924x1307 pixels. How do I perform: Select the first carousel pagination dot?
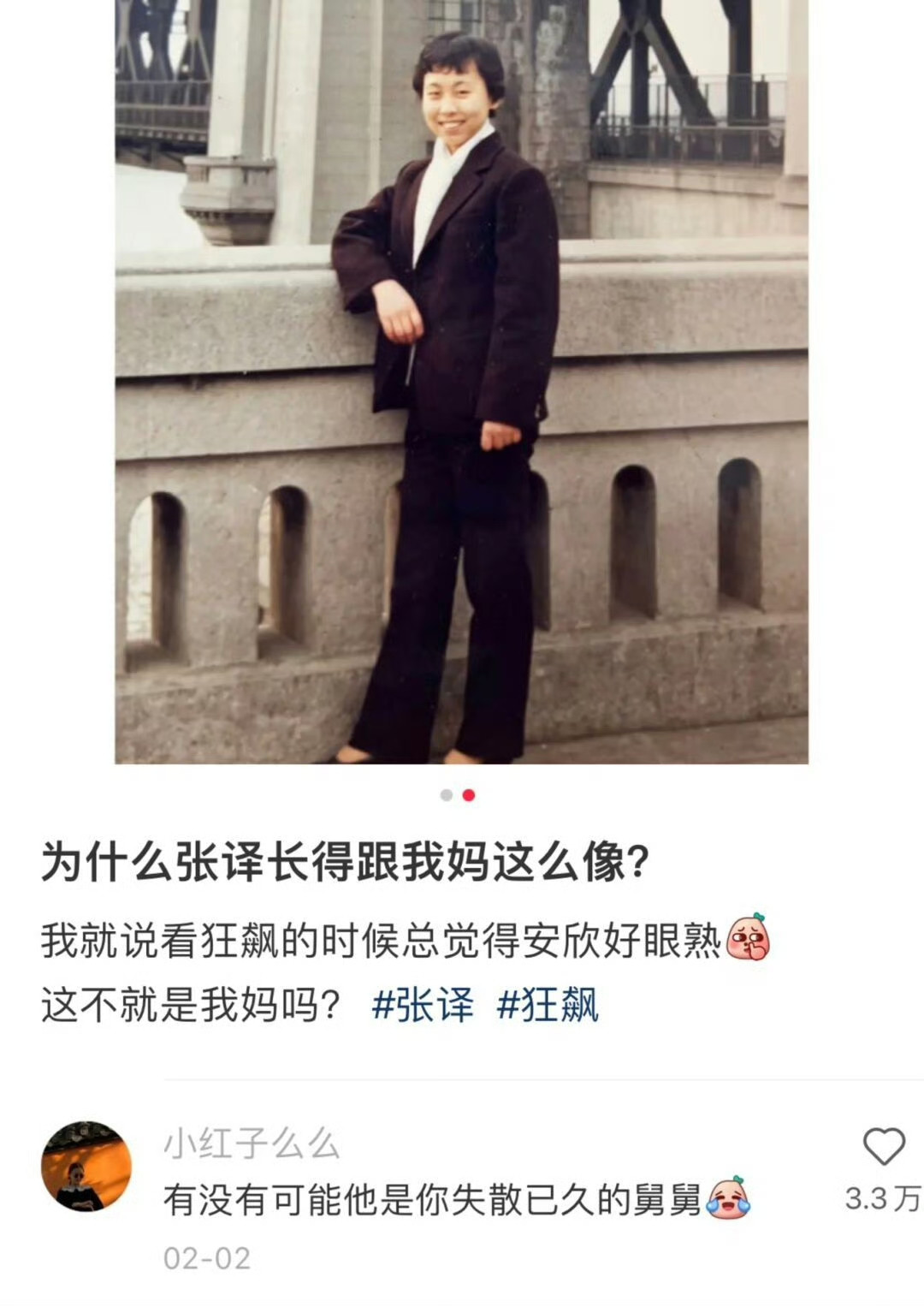447,796
